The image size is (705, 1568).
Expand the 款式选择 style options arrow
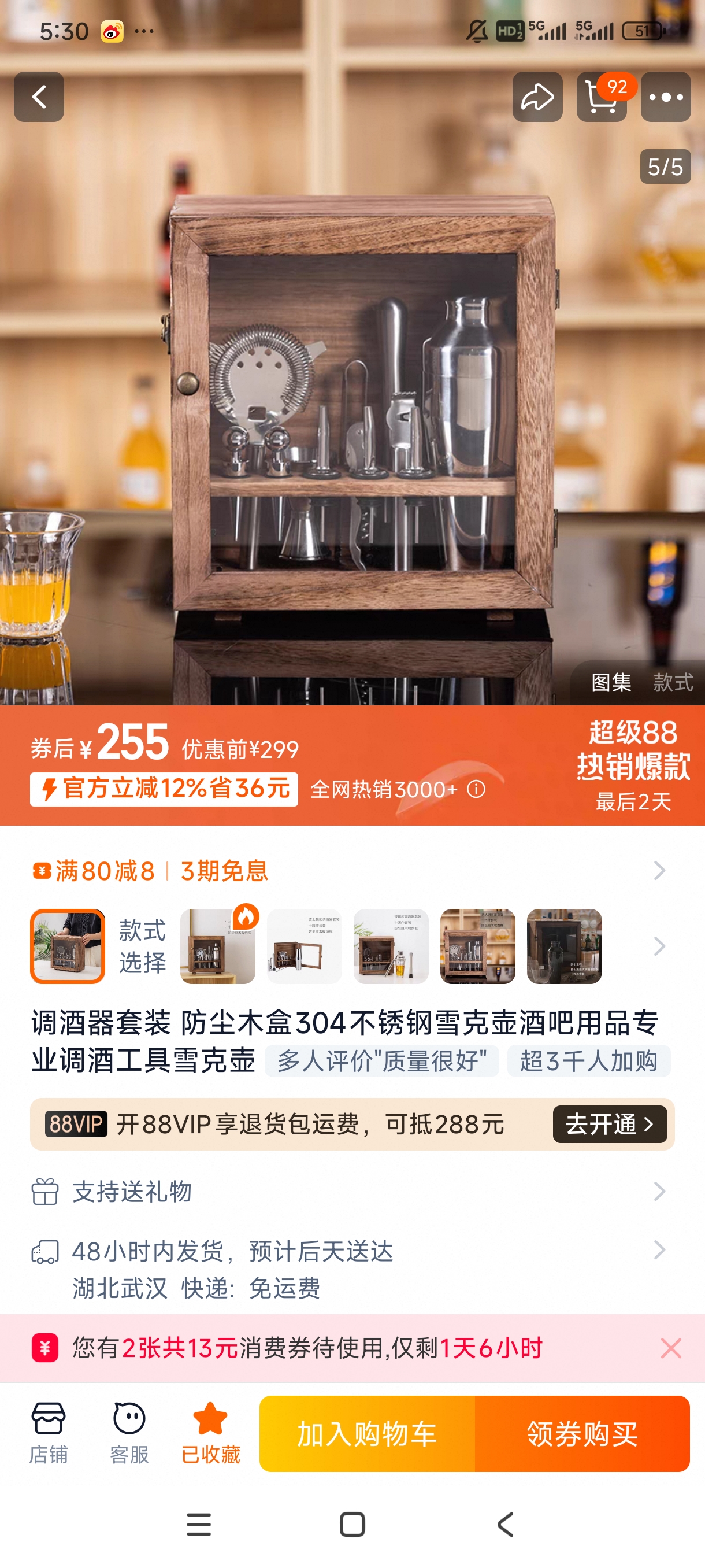pos(659,946)
